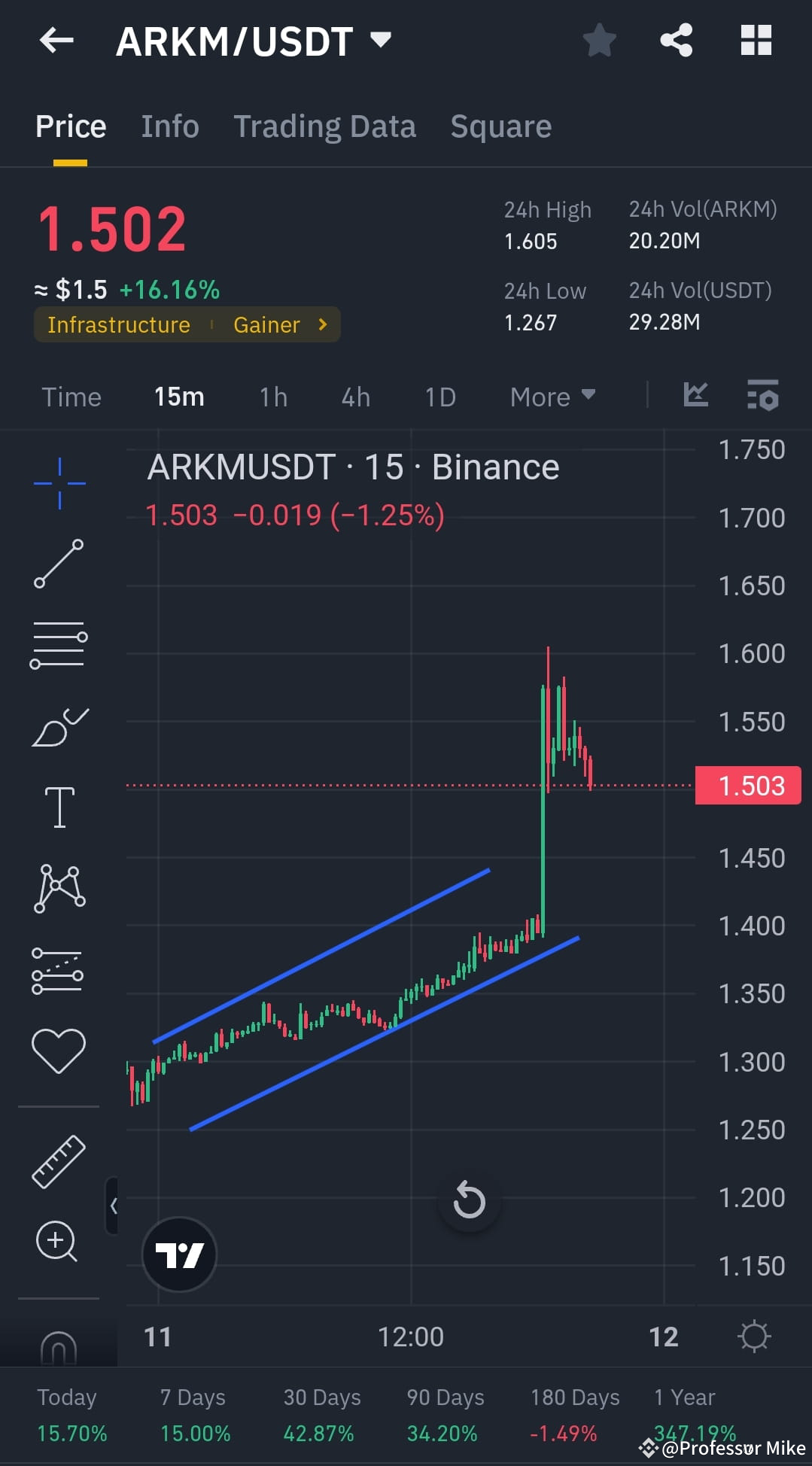This screenshot has height=1466, width=812.
Task: Switch to the Trading Data tab
Action: 325,126
